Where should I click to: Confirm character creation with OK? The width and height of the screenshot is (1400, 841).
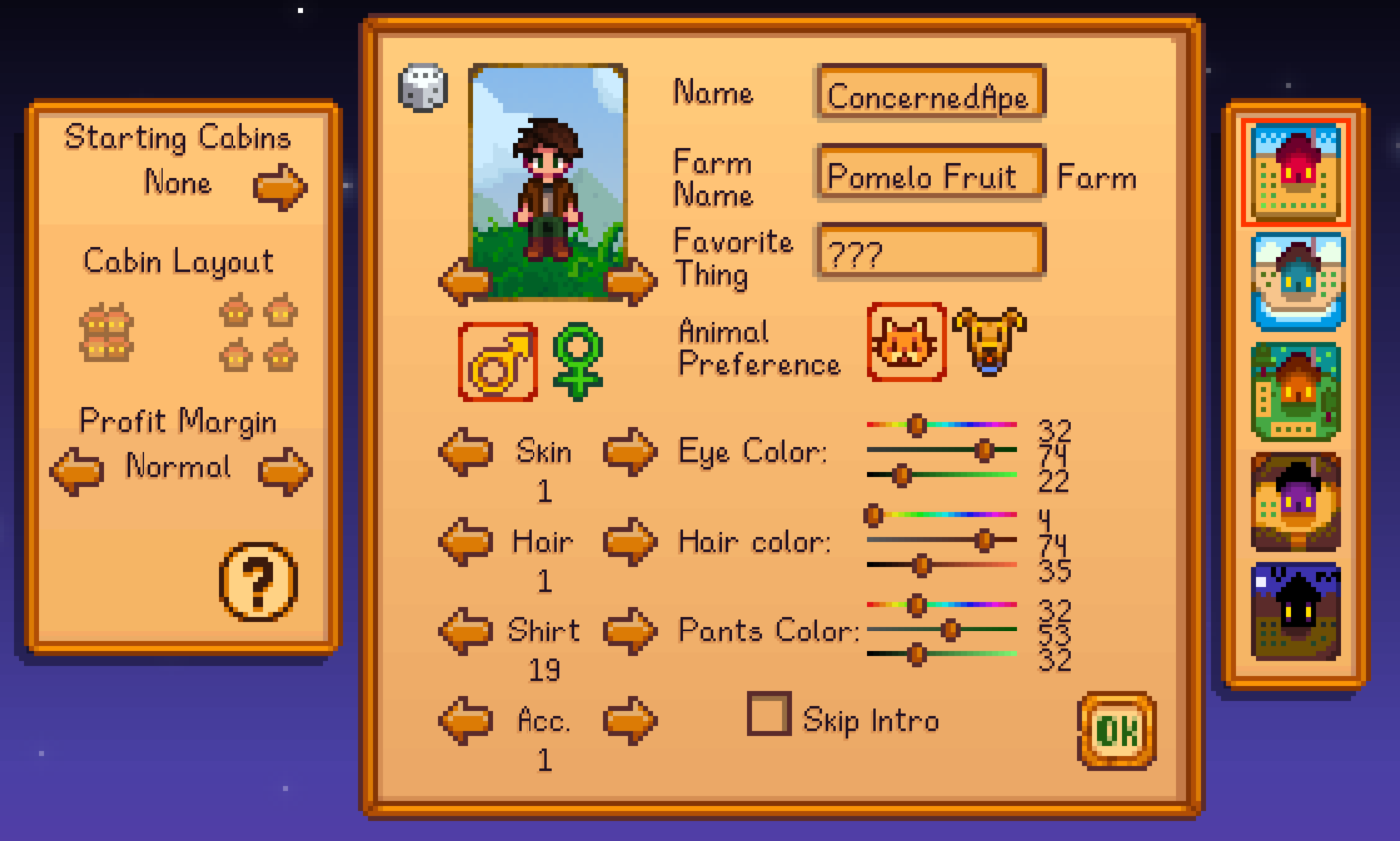click(1117, 731)
